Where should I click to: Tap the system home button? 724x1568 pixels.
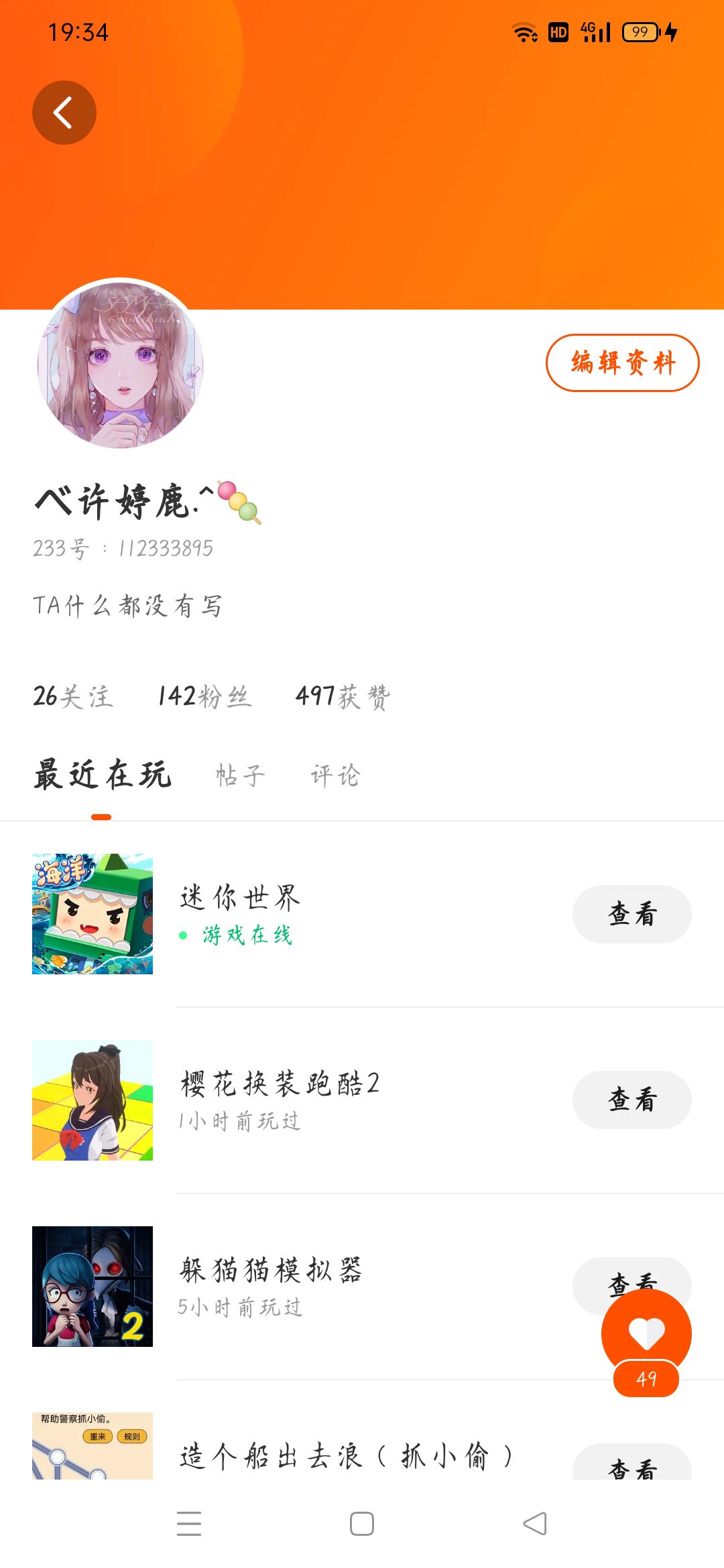(x=362, y=1524)
